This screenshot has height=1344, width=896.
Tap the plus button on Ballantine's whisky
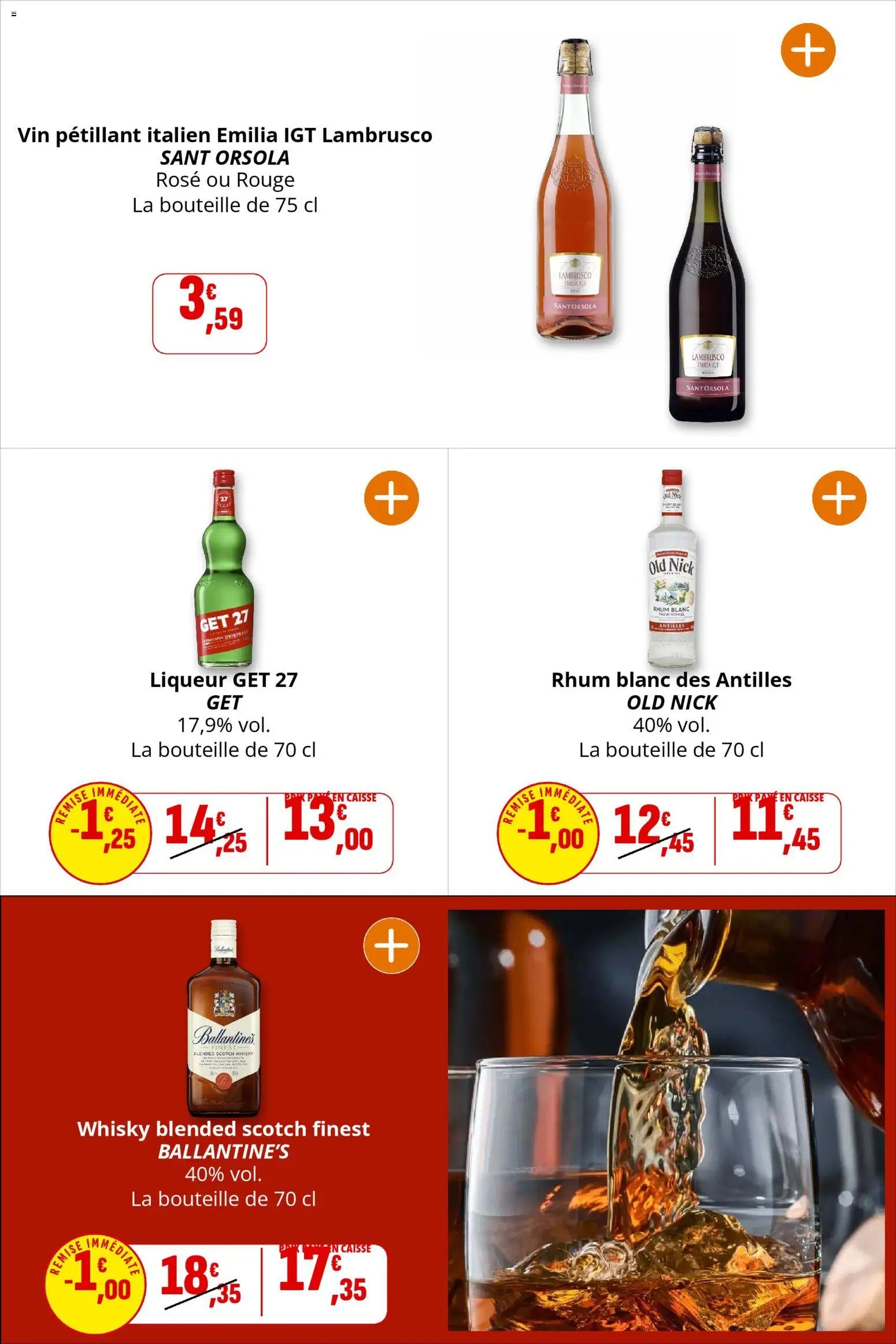click(391, 946)
